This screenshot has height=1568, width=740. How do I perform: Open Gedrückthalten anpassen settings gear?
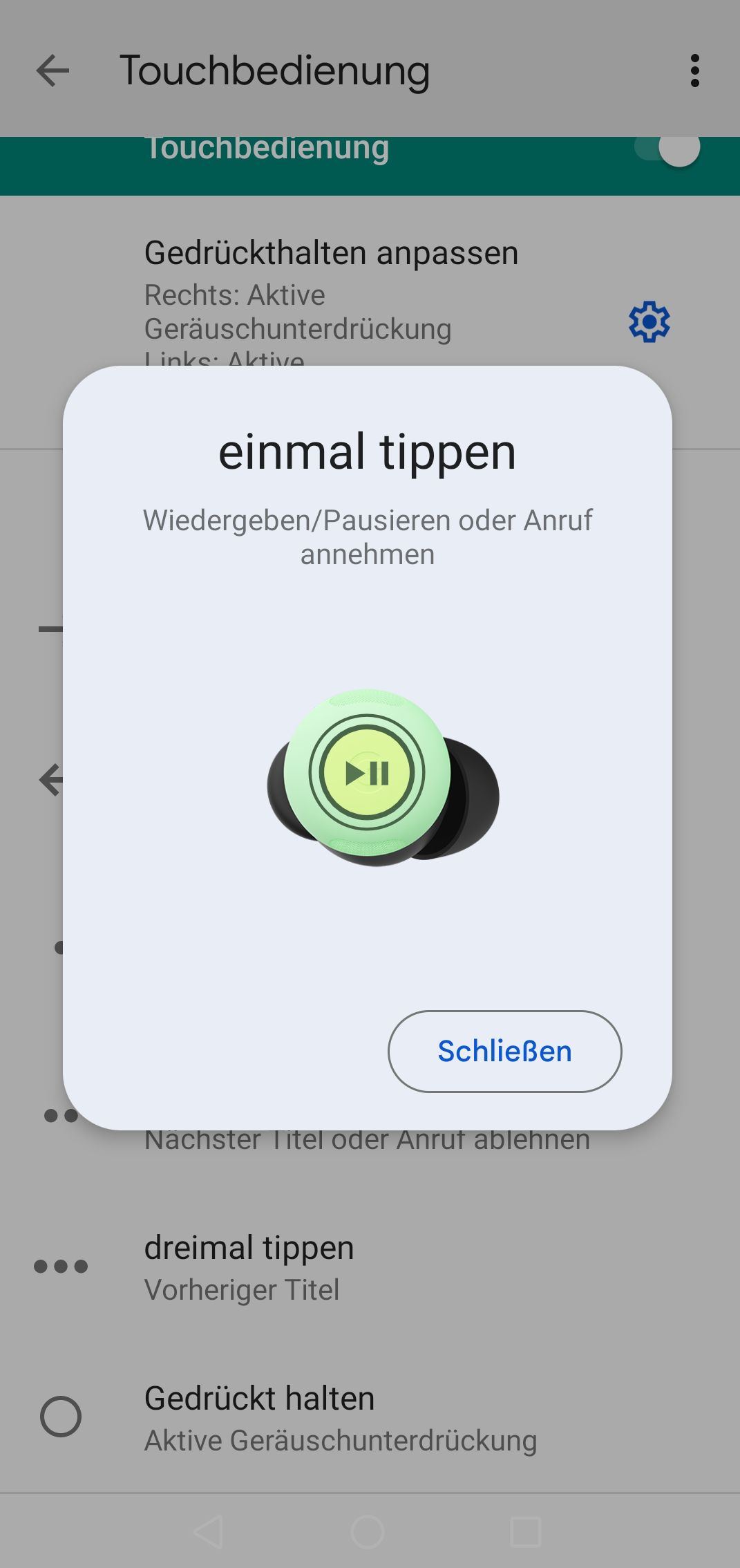coord(649,321)
